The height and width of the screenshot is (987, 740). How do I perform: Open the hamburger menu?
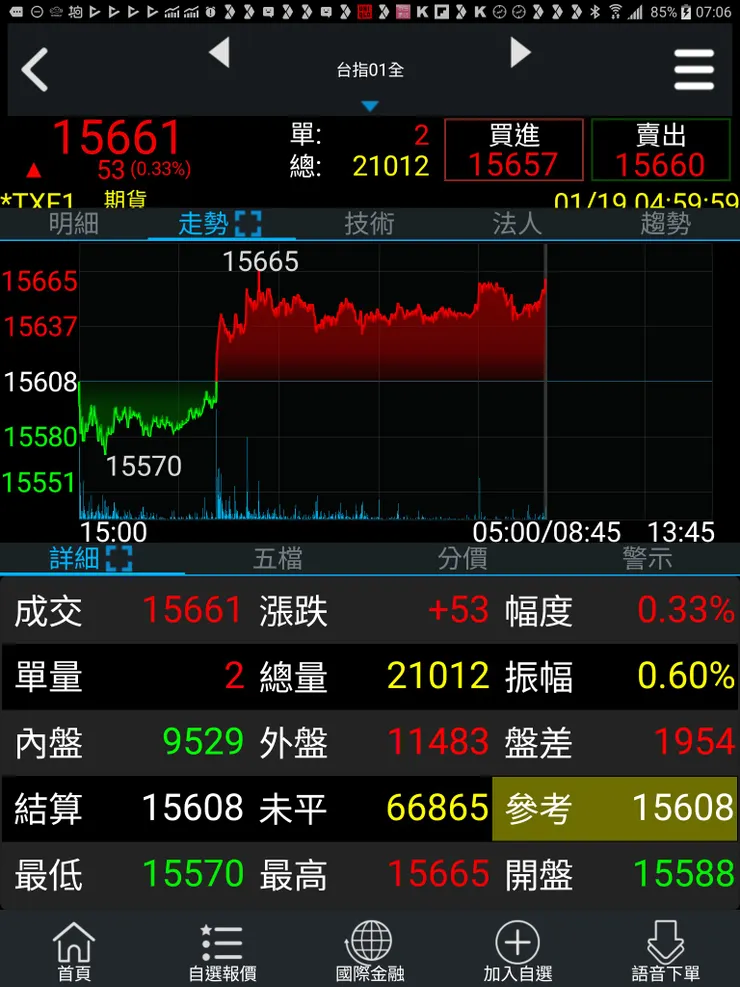tap(694, 70)
